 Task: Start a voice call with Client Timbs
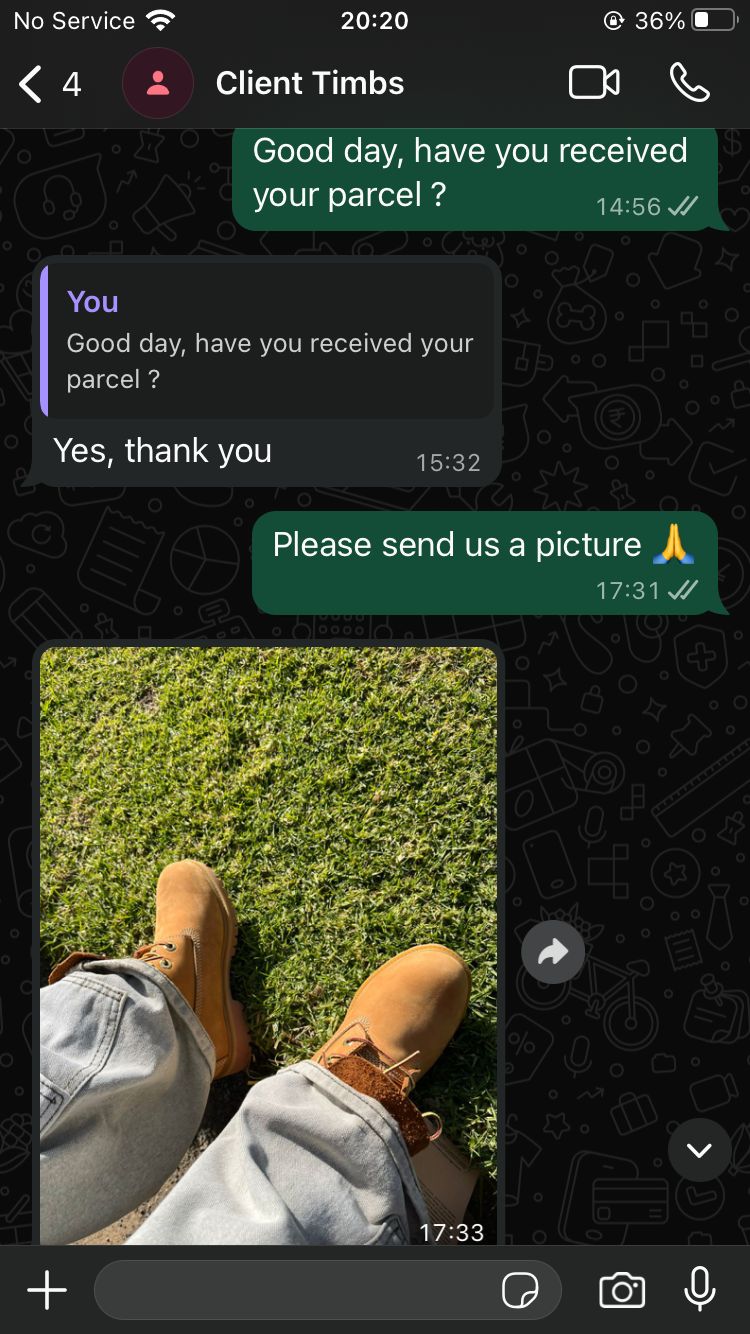[689, 83]
